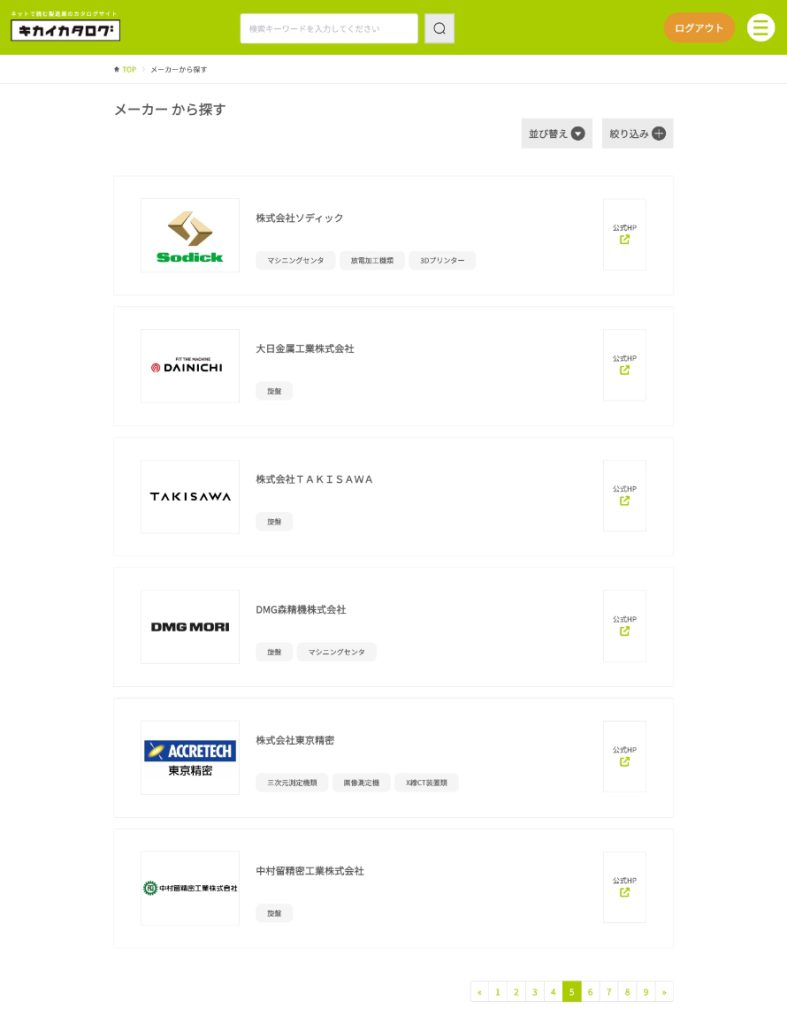This screenshot has width=787, height=1024.
Task: Select the 放電加工機類 chip under Sodick
Action: pyautogui.click(x=372, y=260)
